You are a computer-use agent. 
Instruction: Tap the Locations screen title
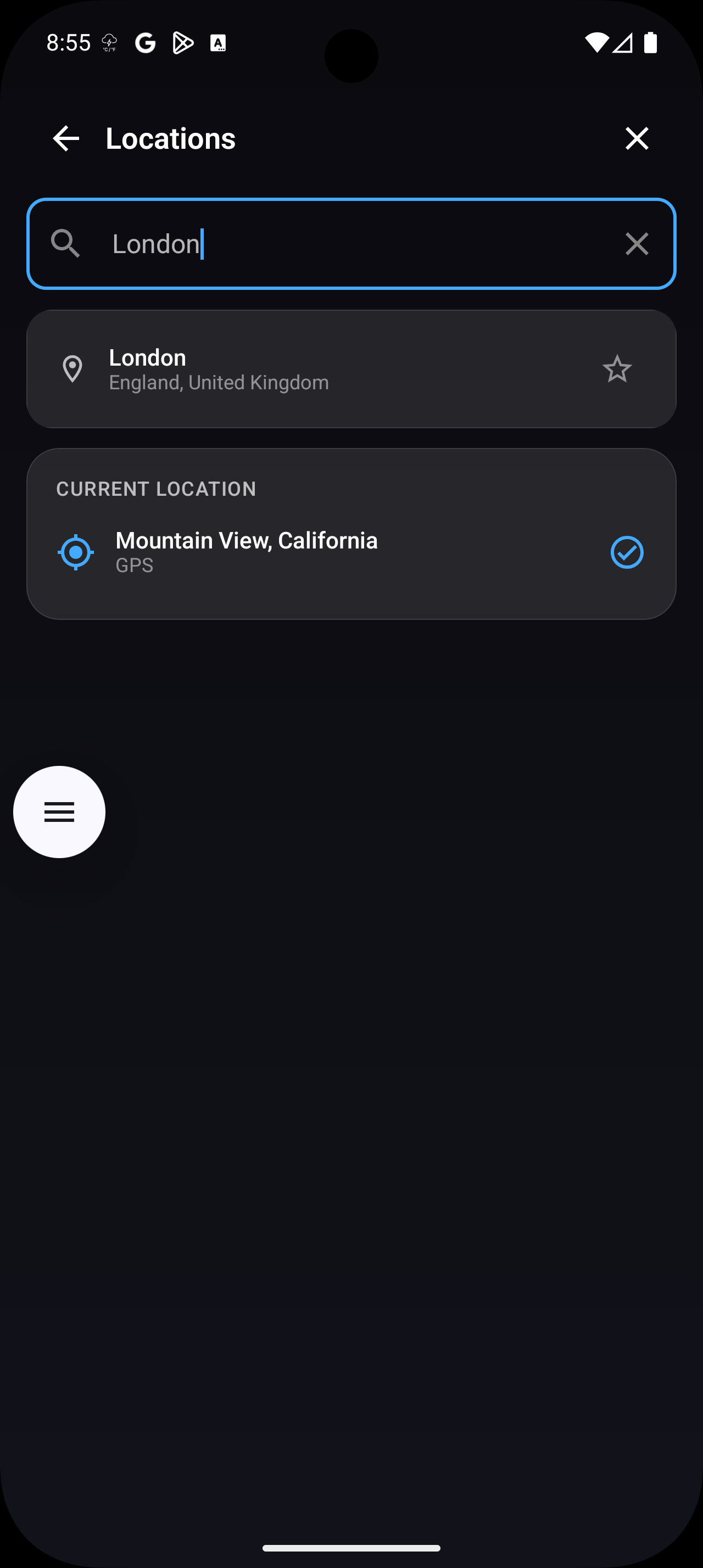[170, 138]
